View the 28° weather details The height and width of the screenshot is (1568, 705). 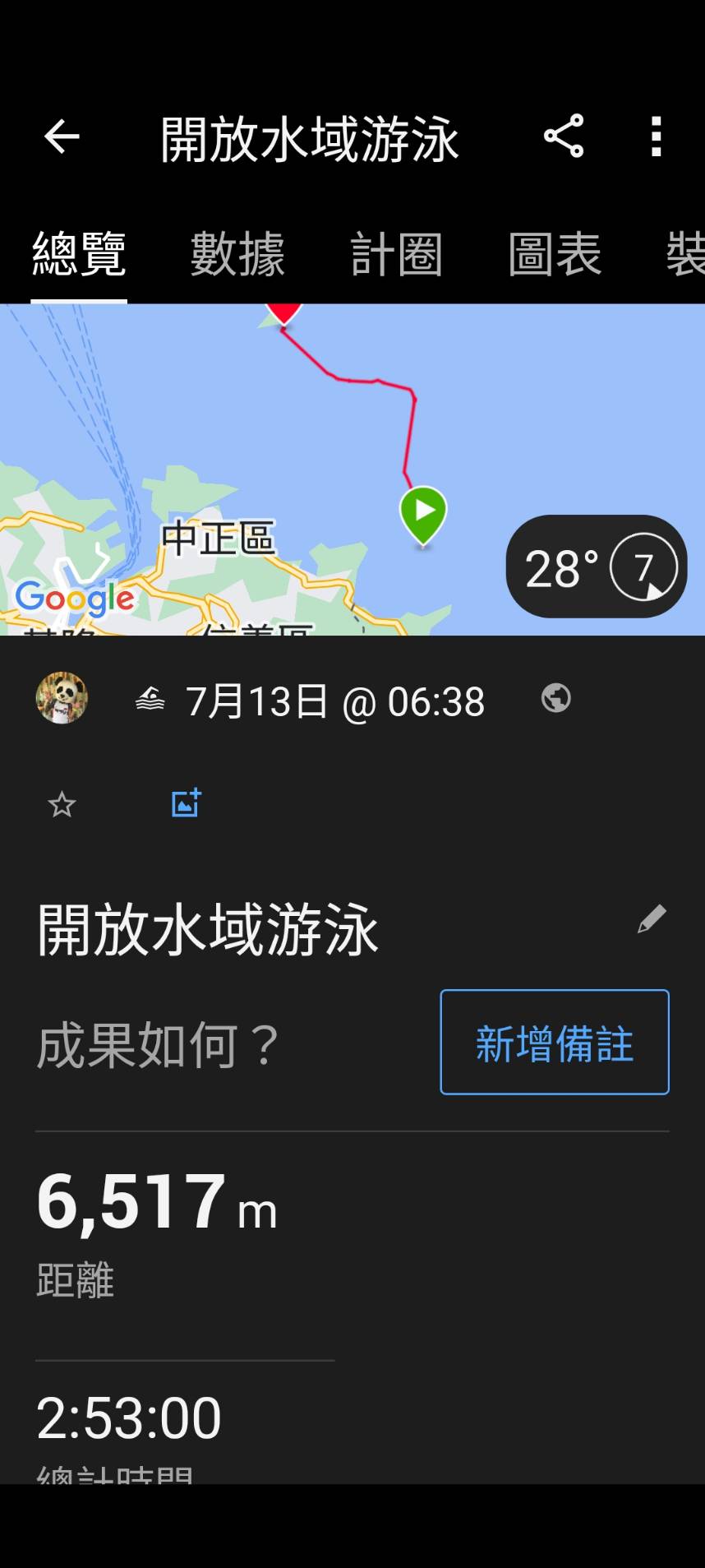[x=596, y=567]
